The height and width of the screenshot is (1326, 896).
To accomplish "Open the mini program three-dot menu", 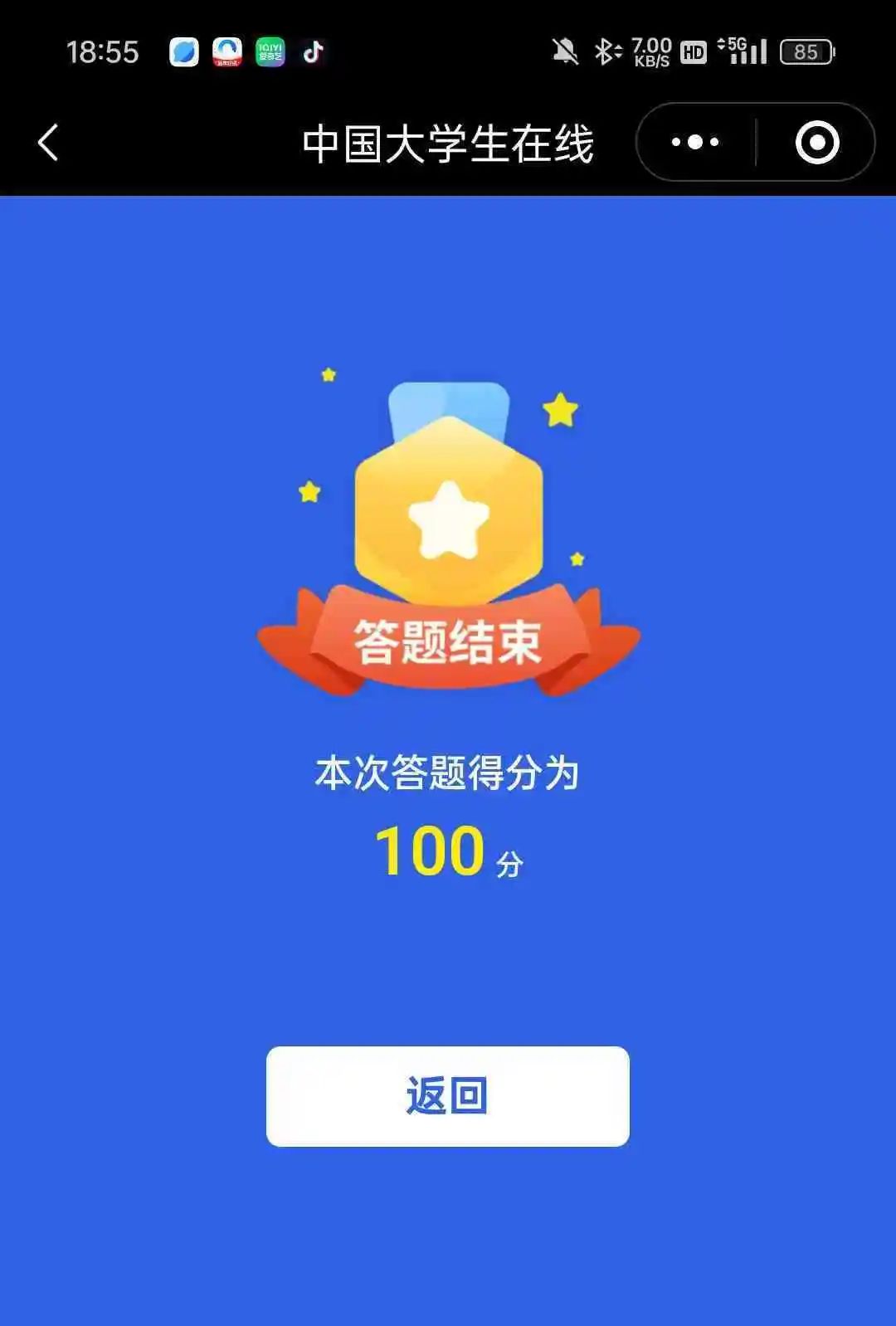I will 695,142.
